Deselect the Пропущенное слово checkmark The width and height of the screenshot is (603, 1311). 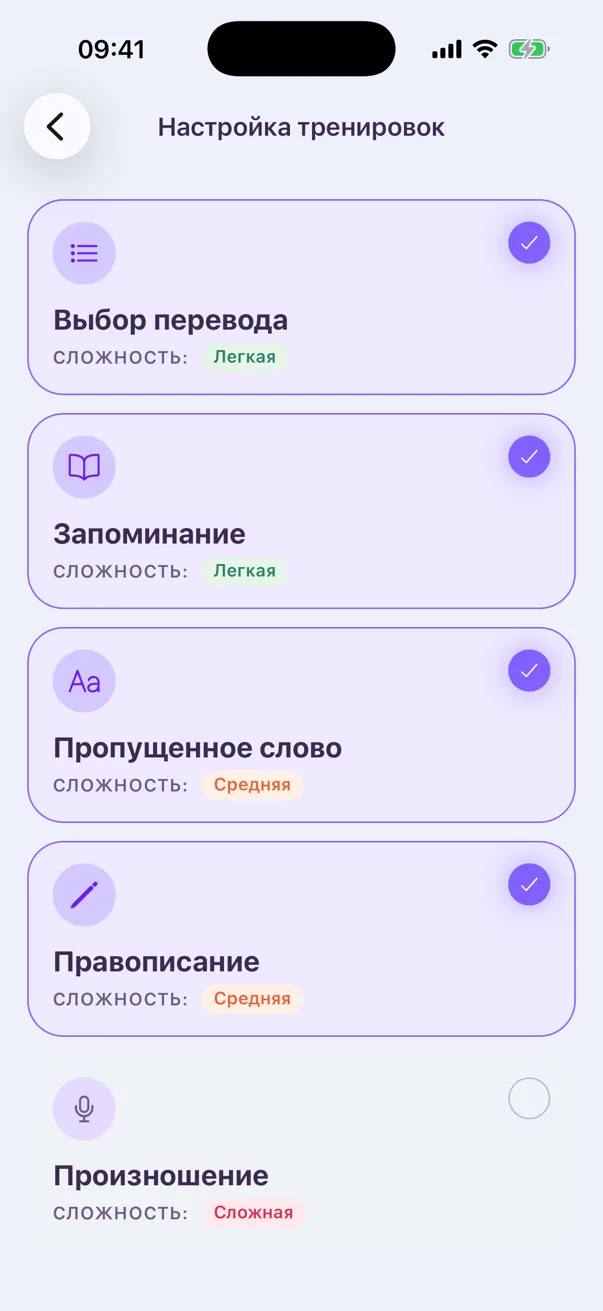[x=529, y=670]
